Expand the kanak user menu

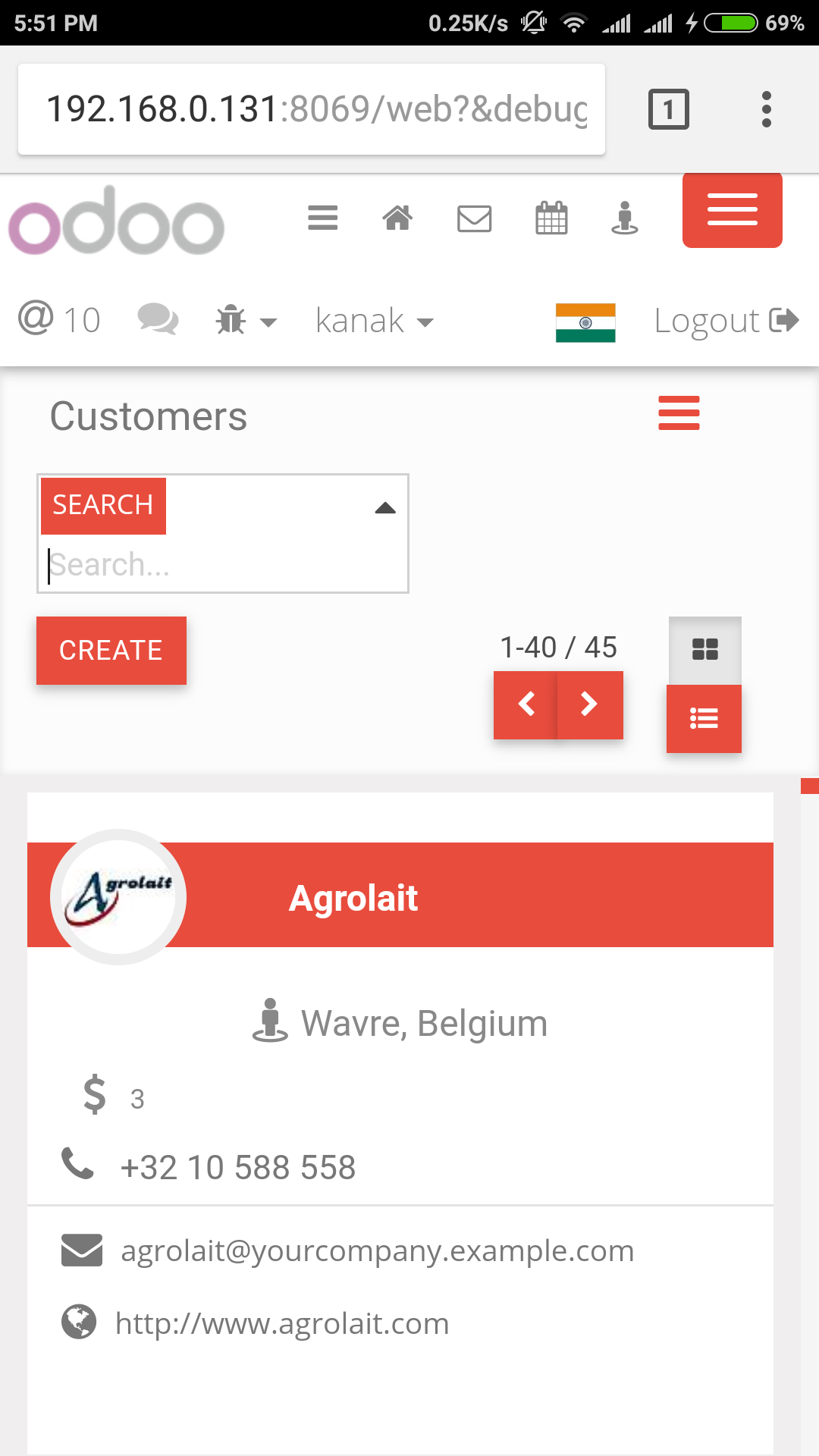pos(375,321)
